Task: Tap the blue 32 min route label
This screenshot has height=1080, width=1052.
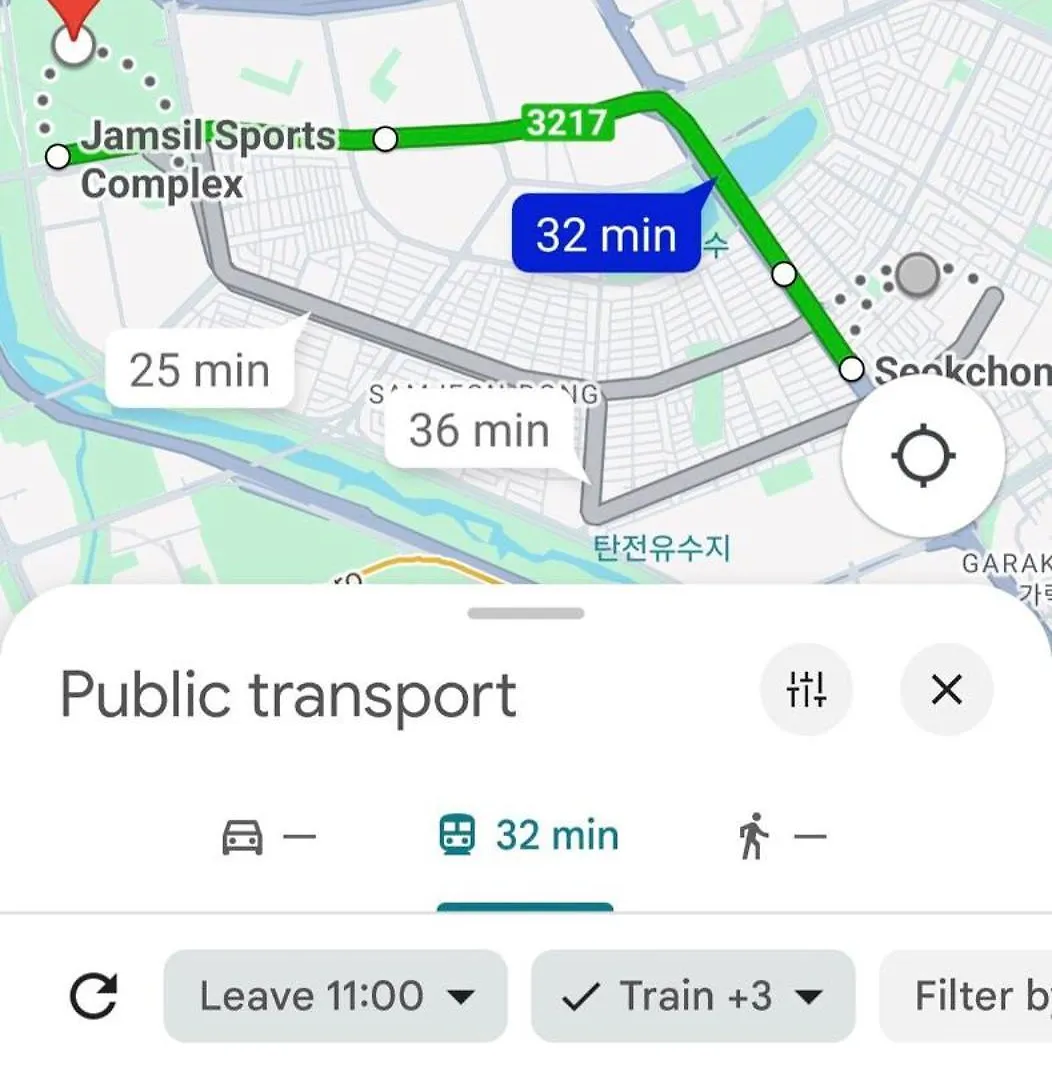Action: coord(606,235)
